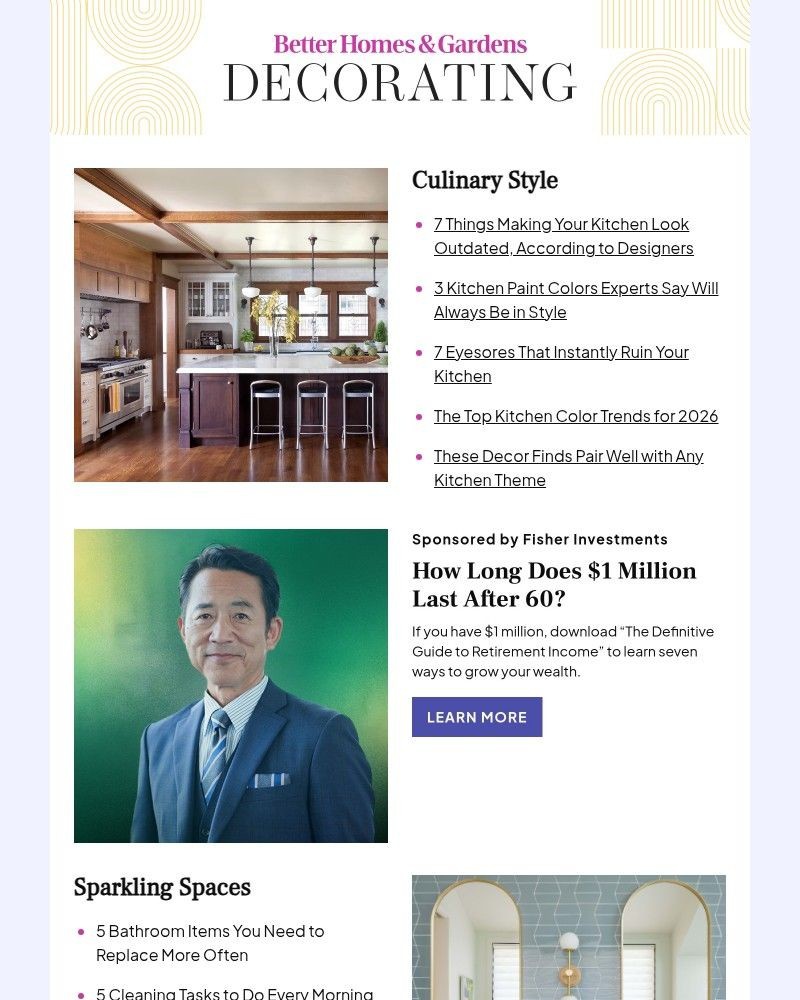This screenshot has height=1000, width=800.
Task: View "The Top Kitchen Color Trends for 2026"
Action: [576, 416]
